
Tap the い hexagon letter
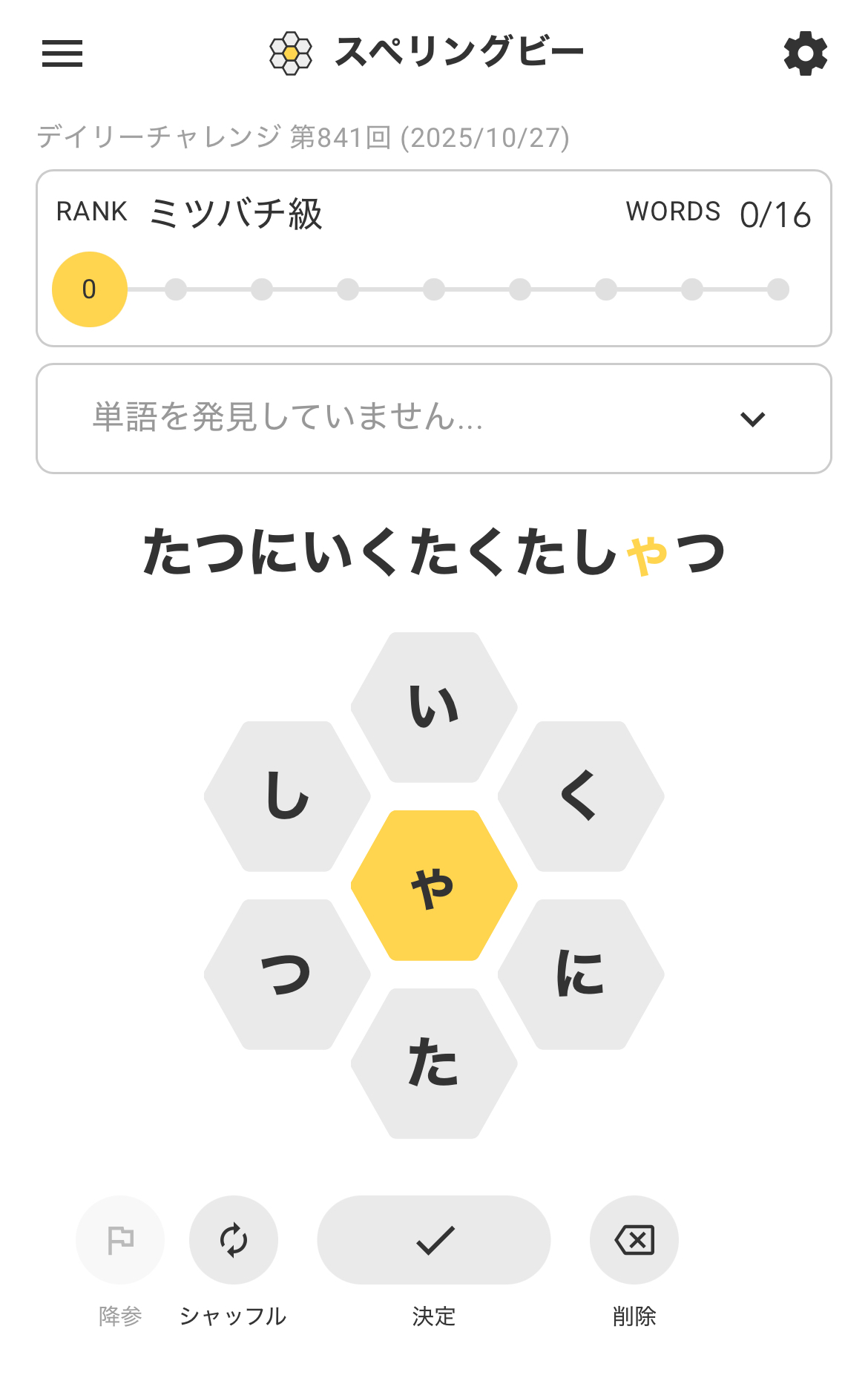[434, 707]
